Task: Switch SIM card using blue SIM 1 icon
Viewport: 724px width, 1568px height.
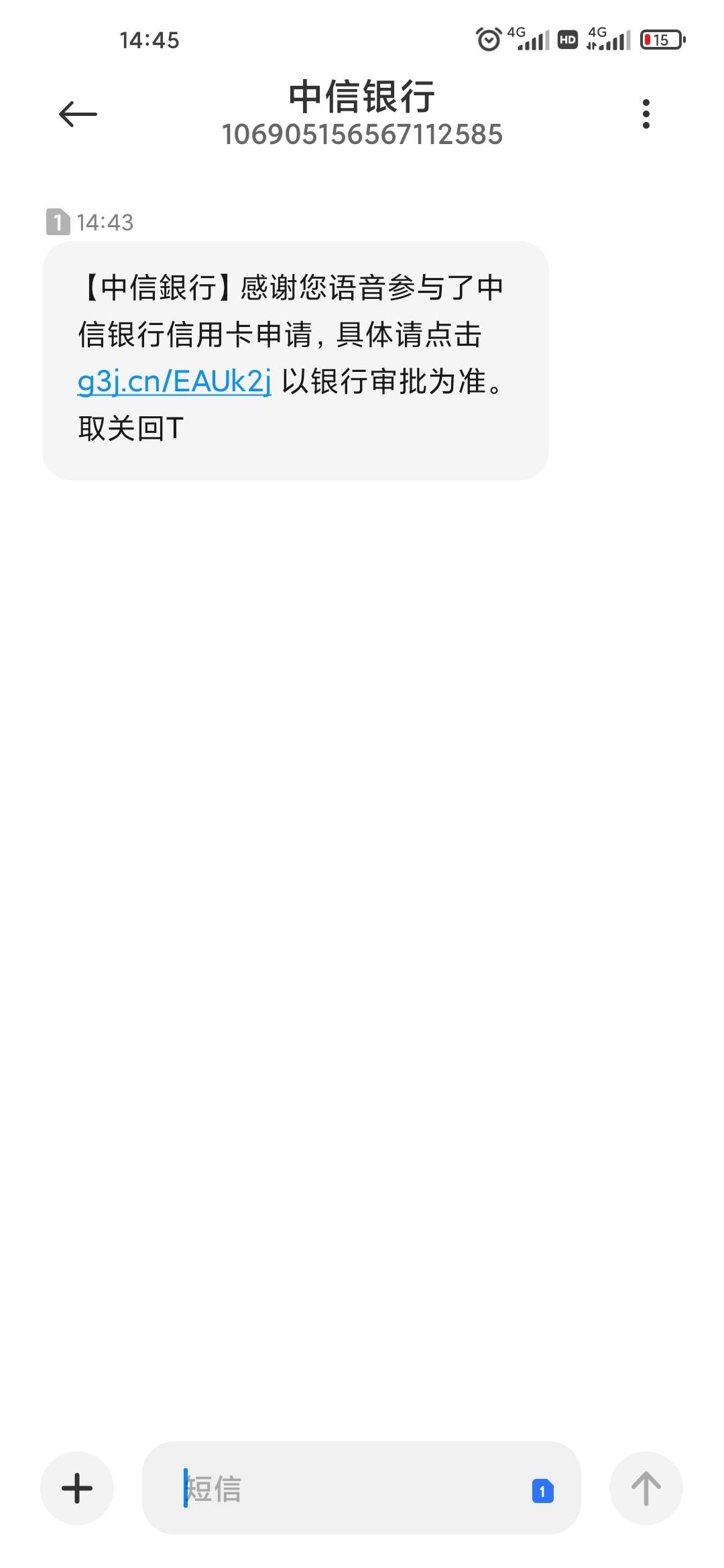Action: (x=542, y=1490)
